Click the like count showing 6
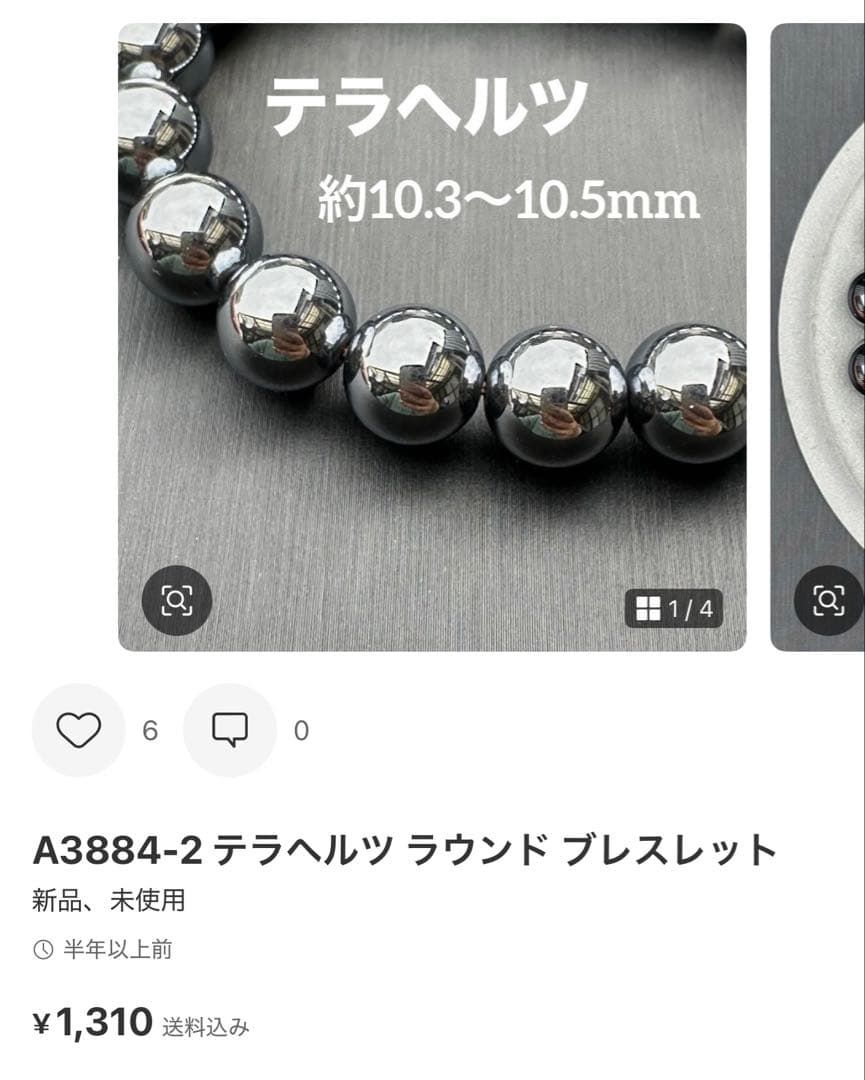 click(150, 731)
